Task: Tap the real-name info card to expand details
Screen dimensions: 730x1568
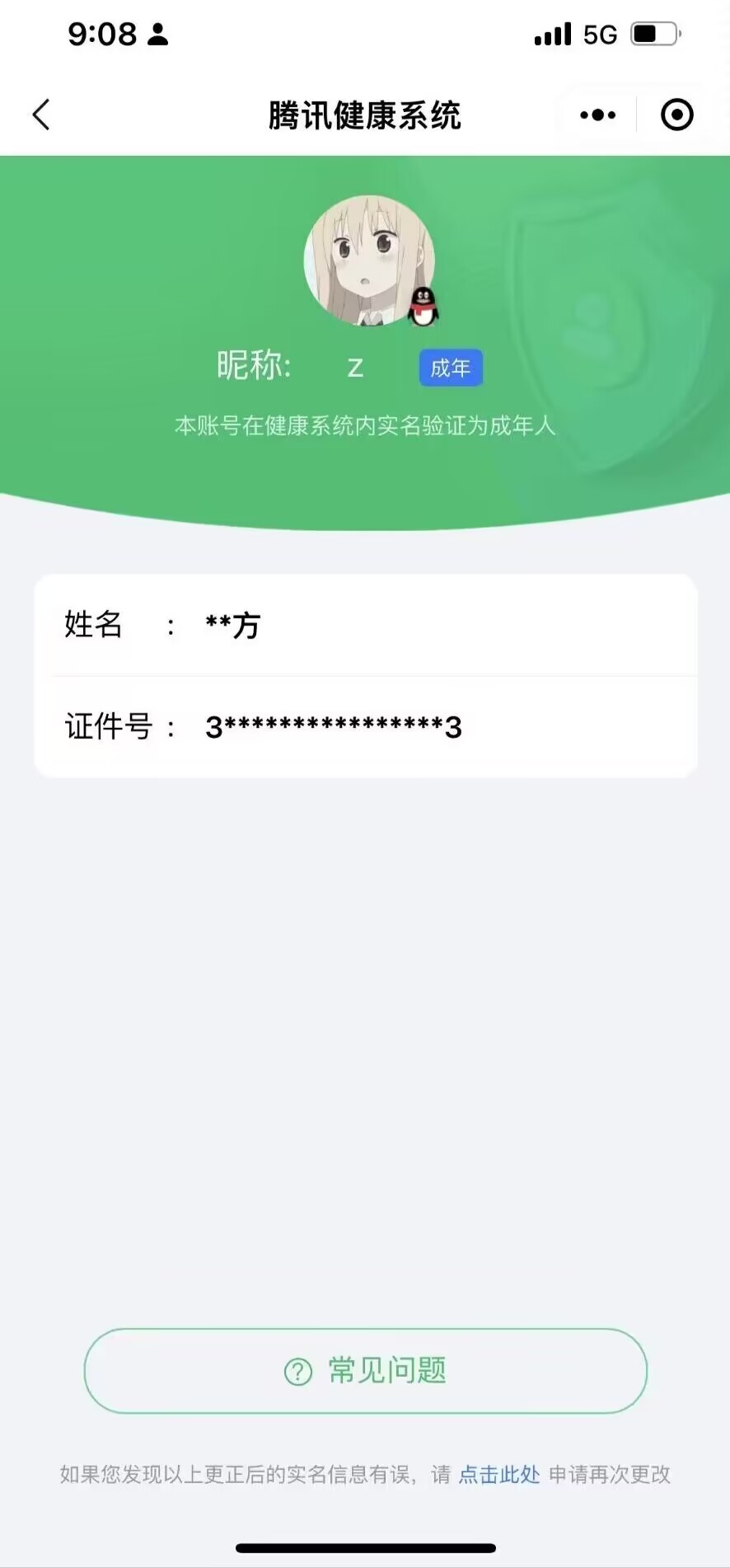Action: [365, 674]
